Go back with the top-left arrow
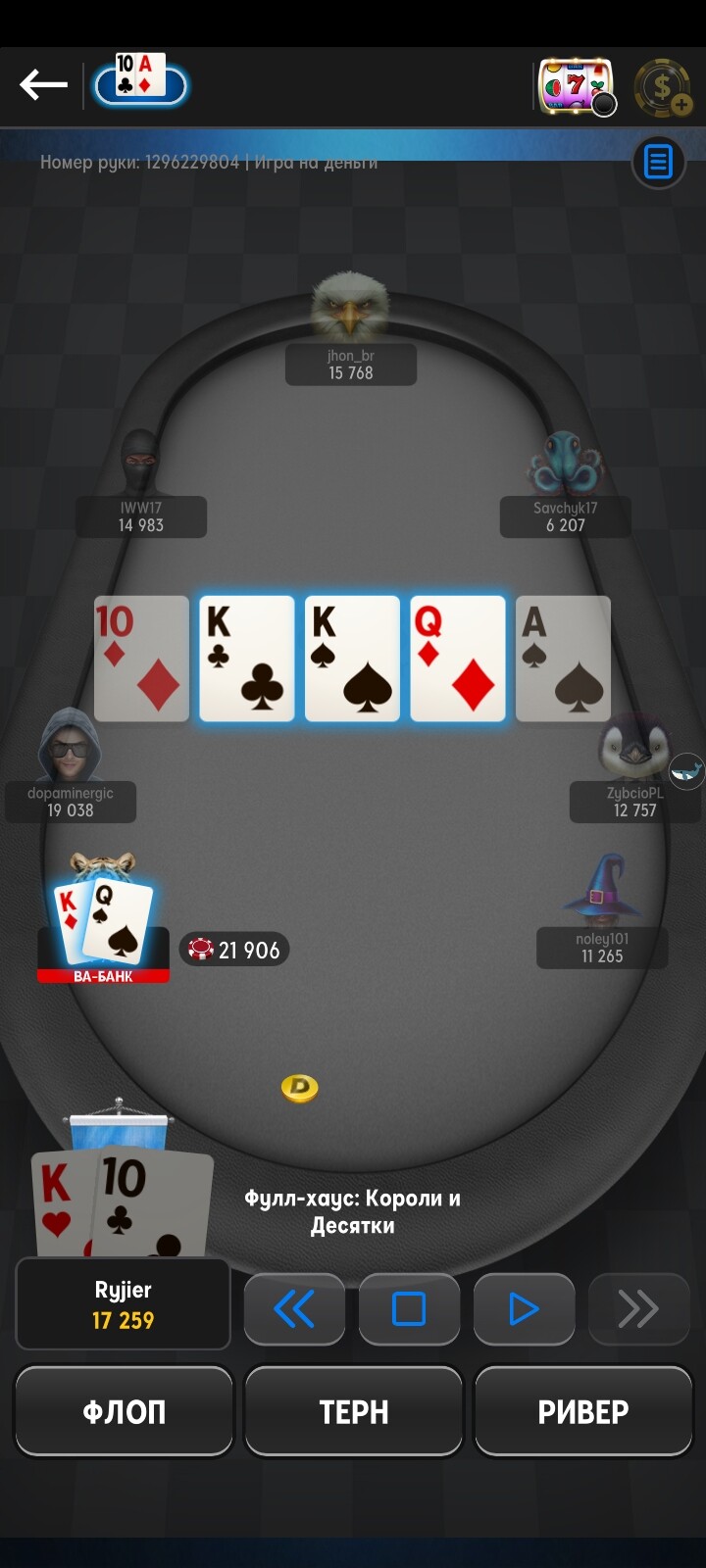706x1568 pixels. 43,85
